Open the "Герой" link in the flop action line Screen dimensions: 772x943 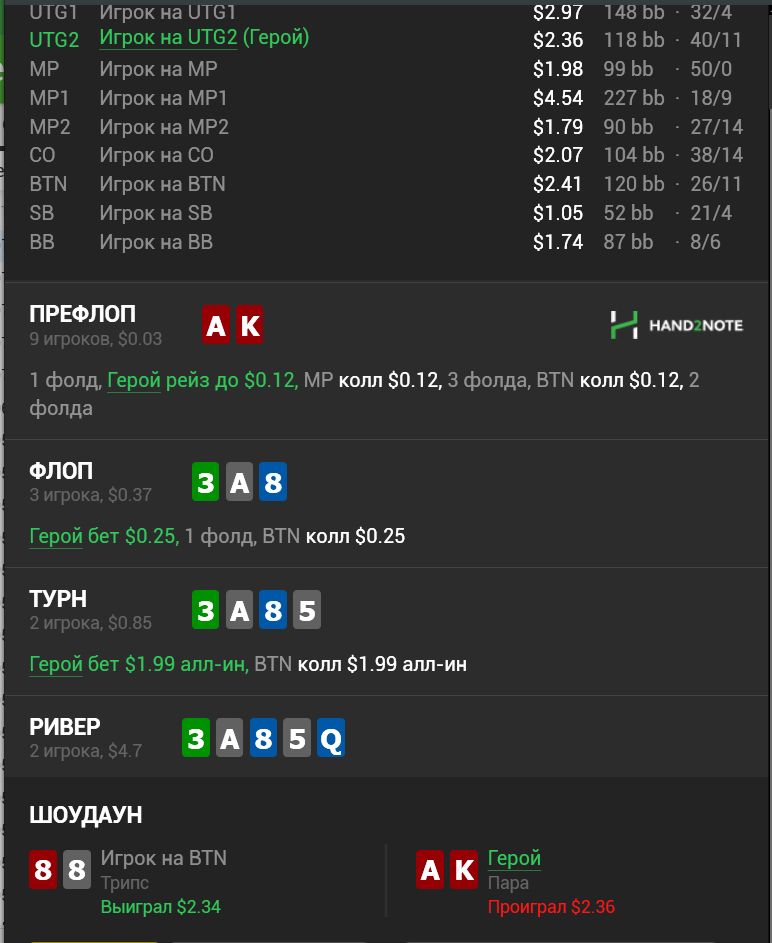coord(56,536)
